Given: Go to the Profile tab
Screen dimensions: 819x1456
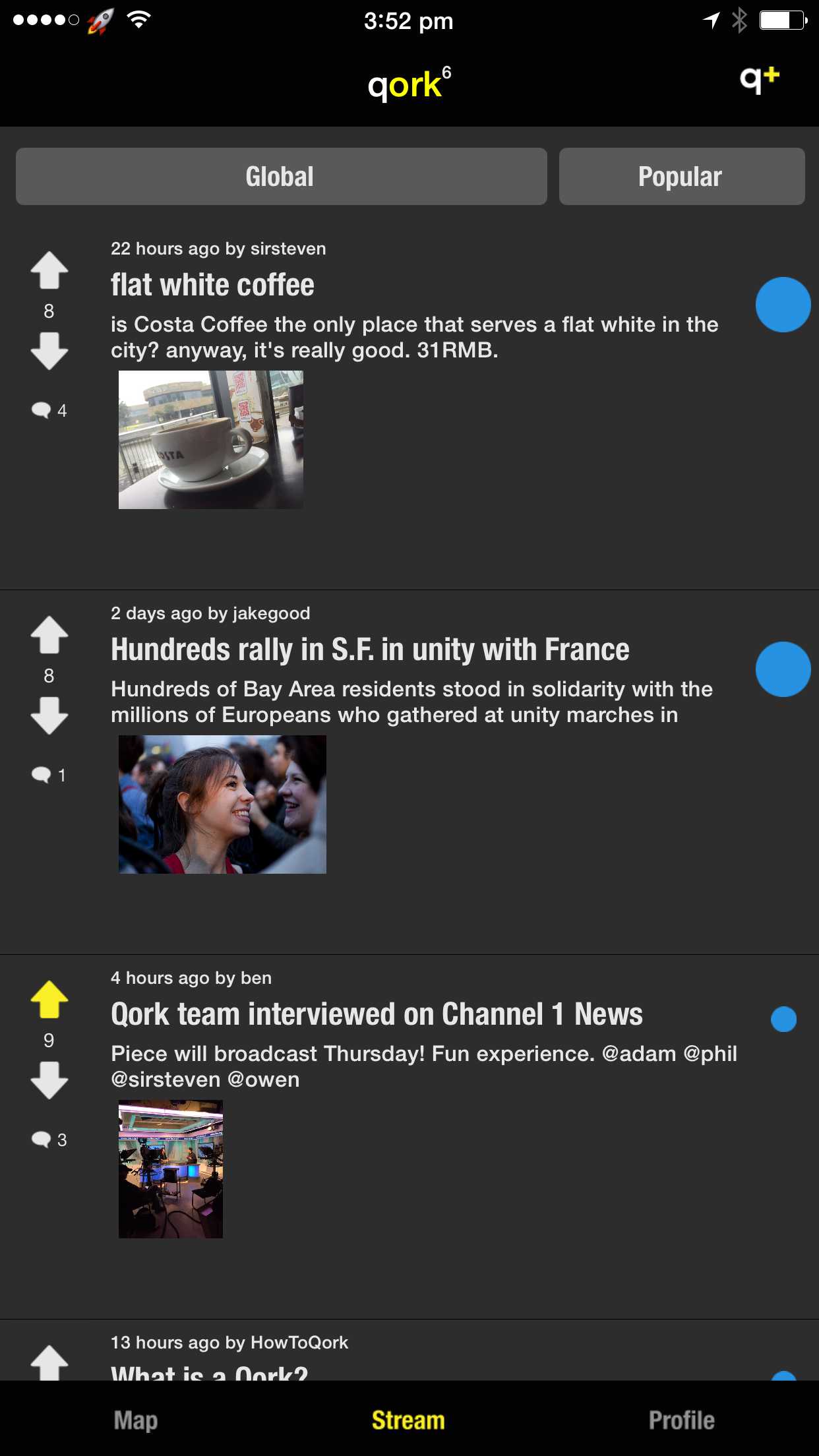Looking at the screenshot, I should tap(682, 1420).
